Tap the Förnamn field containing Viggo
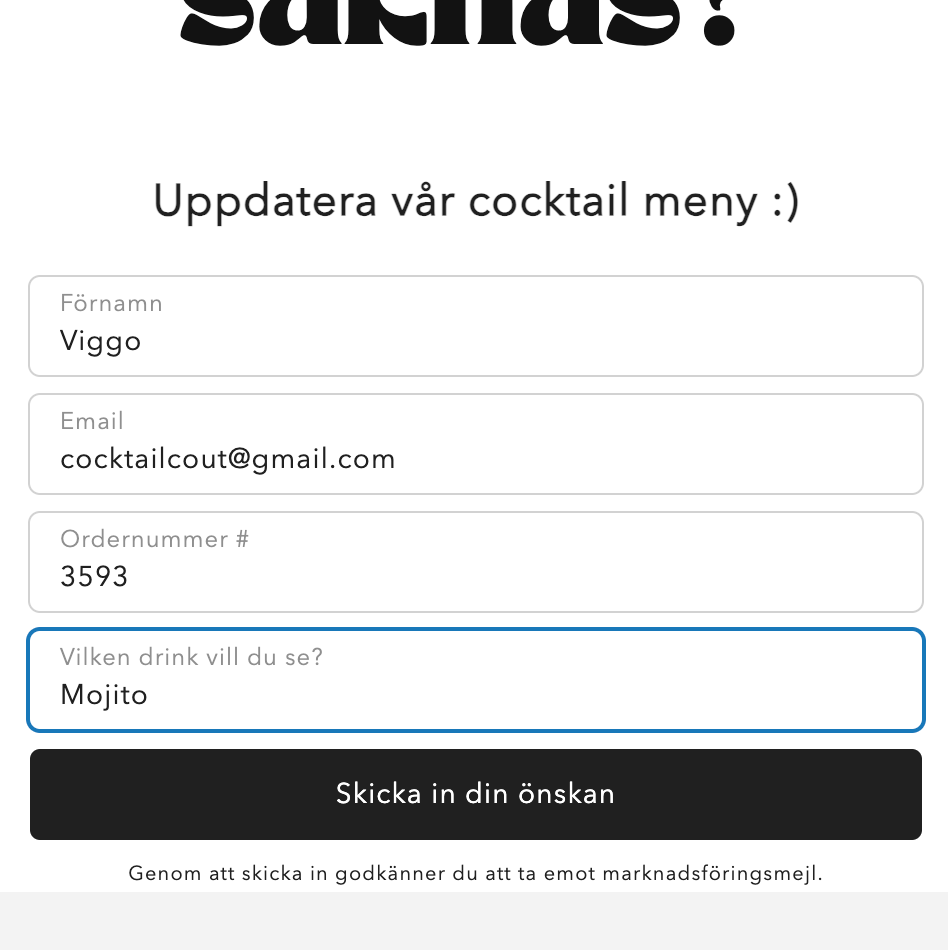 click(x=475, y=327)
